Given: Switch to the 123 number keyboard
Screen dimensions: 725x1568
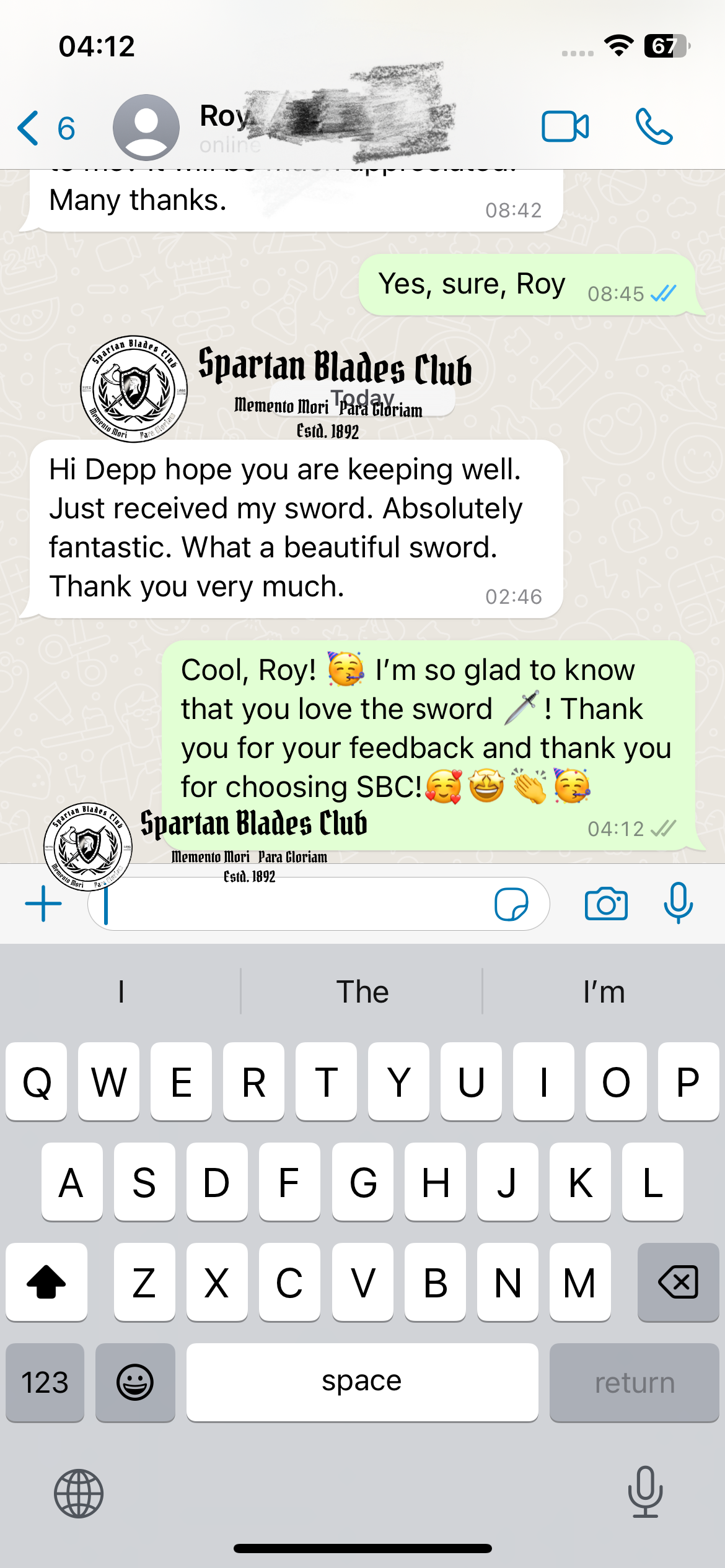Looking at the screenshot, I should (45, 1382).
